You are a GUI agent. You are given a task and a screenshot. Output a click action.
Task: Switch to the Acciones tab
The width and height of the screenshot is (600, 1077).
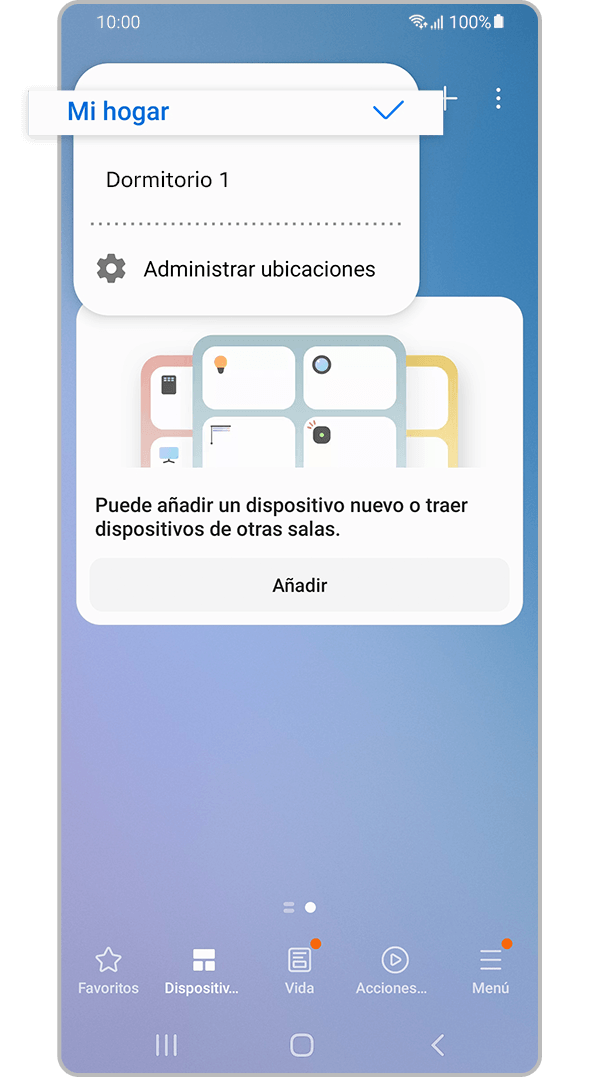pyautogui.click(x=393, y=970)
